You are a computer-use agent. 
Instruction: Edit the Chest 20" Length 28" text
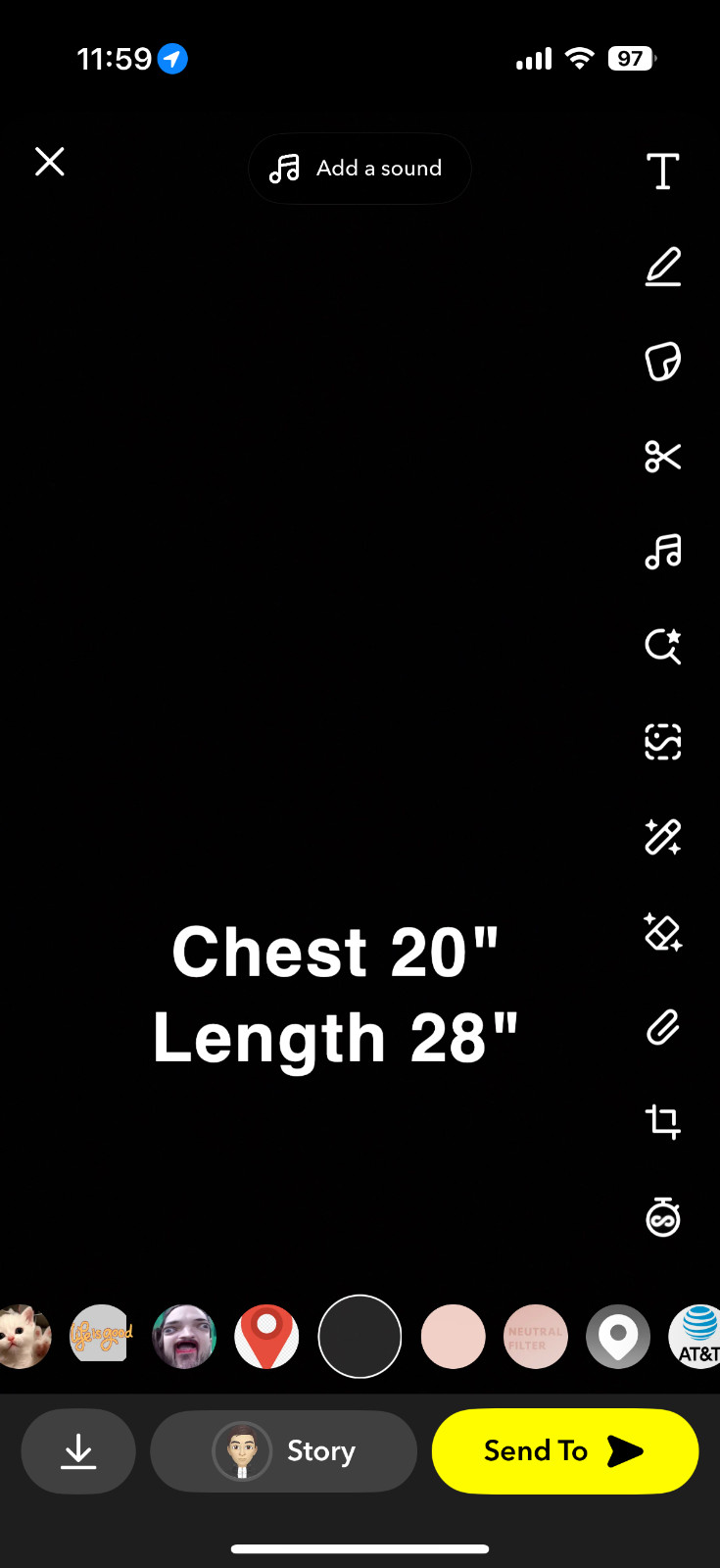[336, 995]
